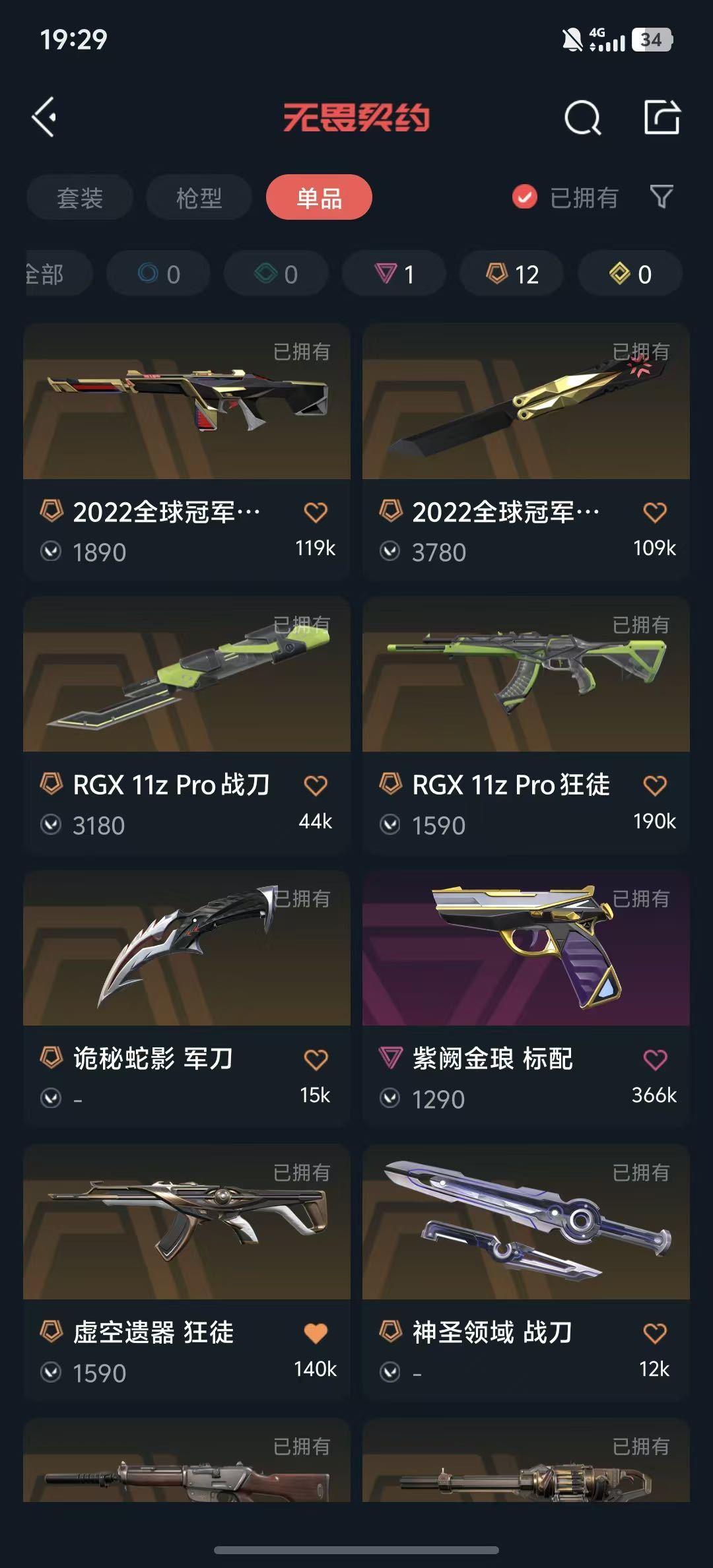Open the search icon

[x=582, y=118]
